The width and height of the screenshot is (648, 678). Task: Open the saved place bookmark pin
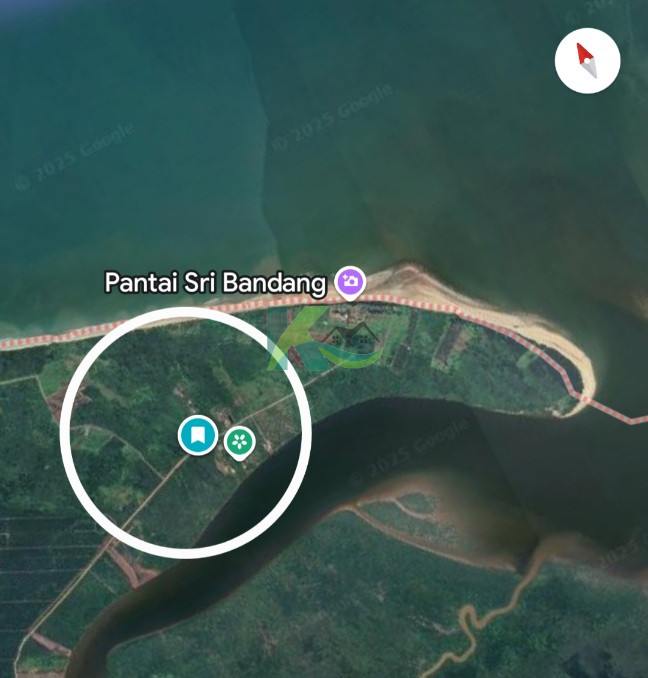(198, 435)
